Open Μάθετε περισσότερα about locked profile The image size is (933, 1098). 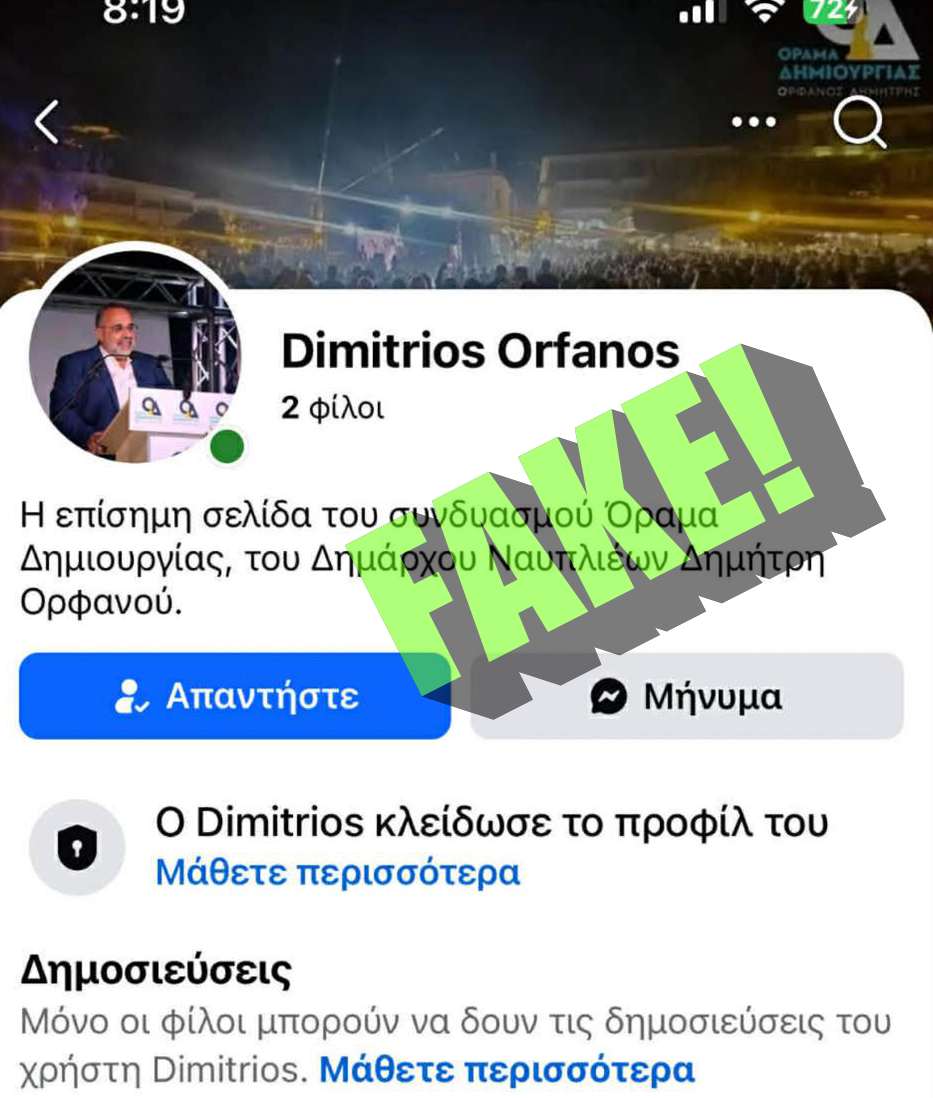pos(338,872)
